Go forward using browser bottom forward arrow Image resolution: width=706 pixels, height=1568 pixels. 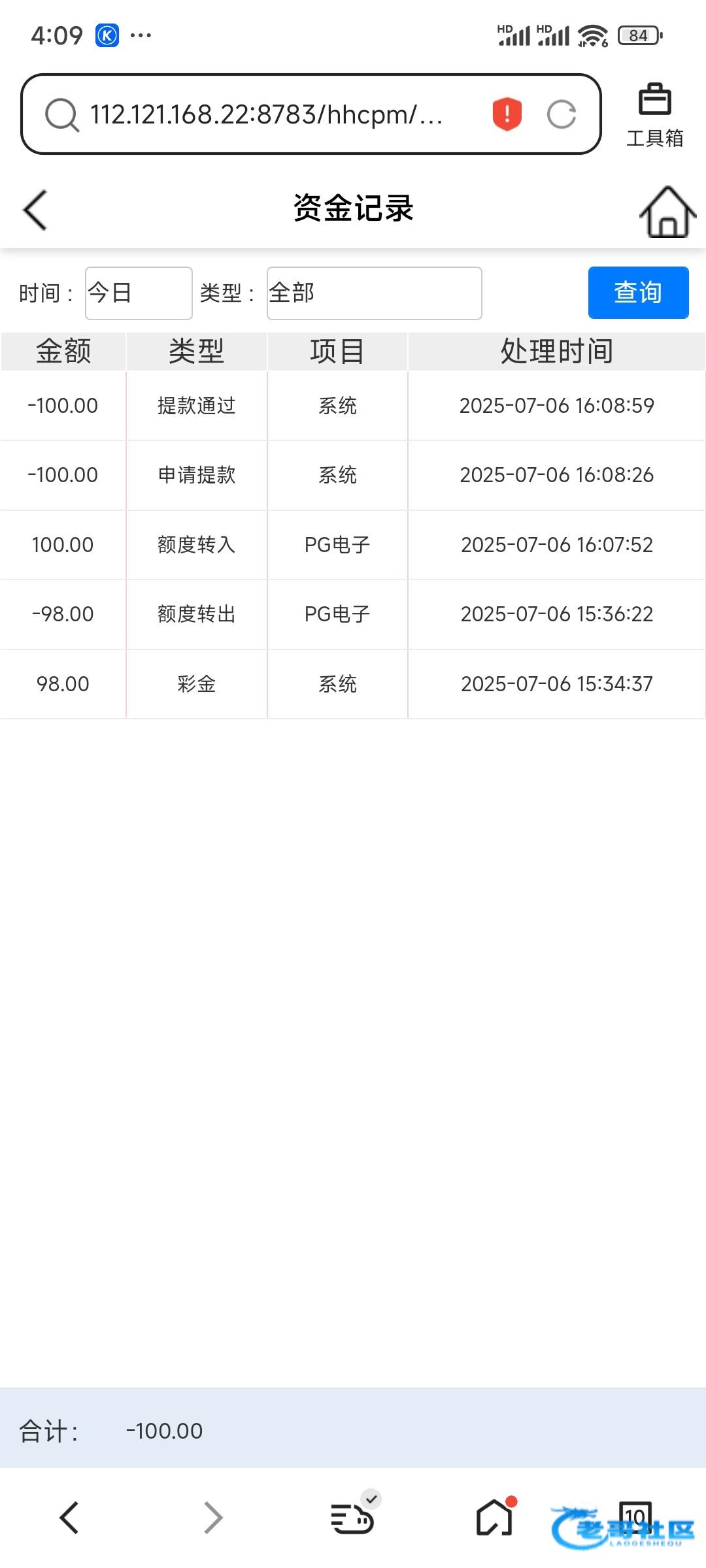point(213,1517)
